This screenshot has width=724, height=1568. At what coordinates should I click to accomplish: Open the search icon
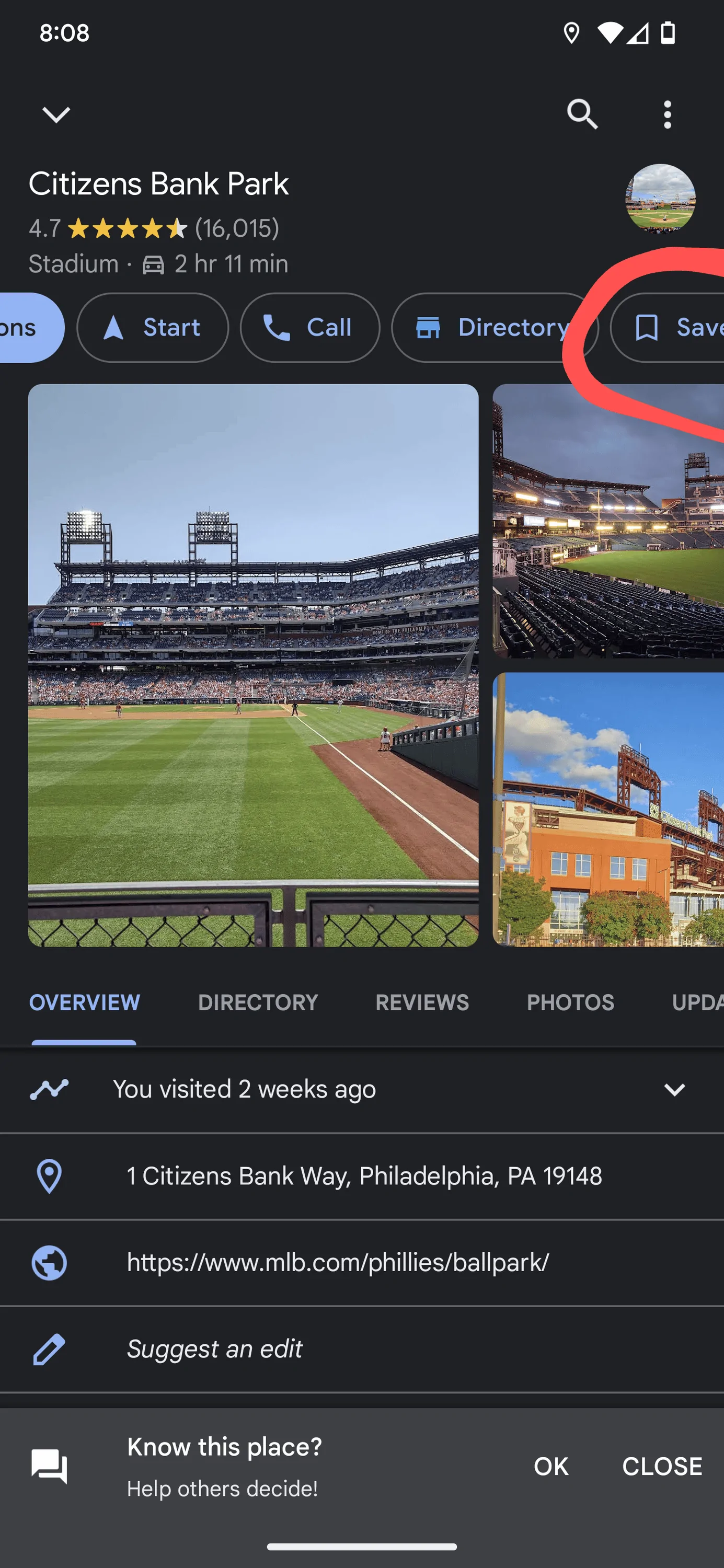click(x=582, y=114)
